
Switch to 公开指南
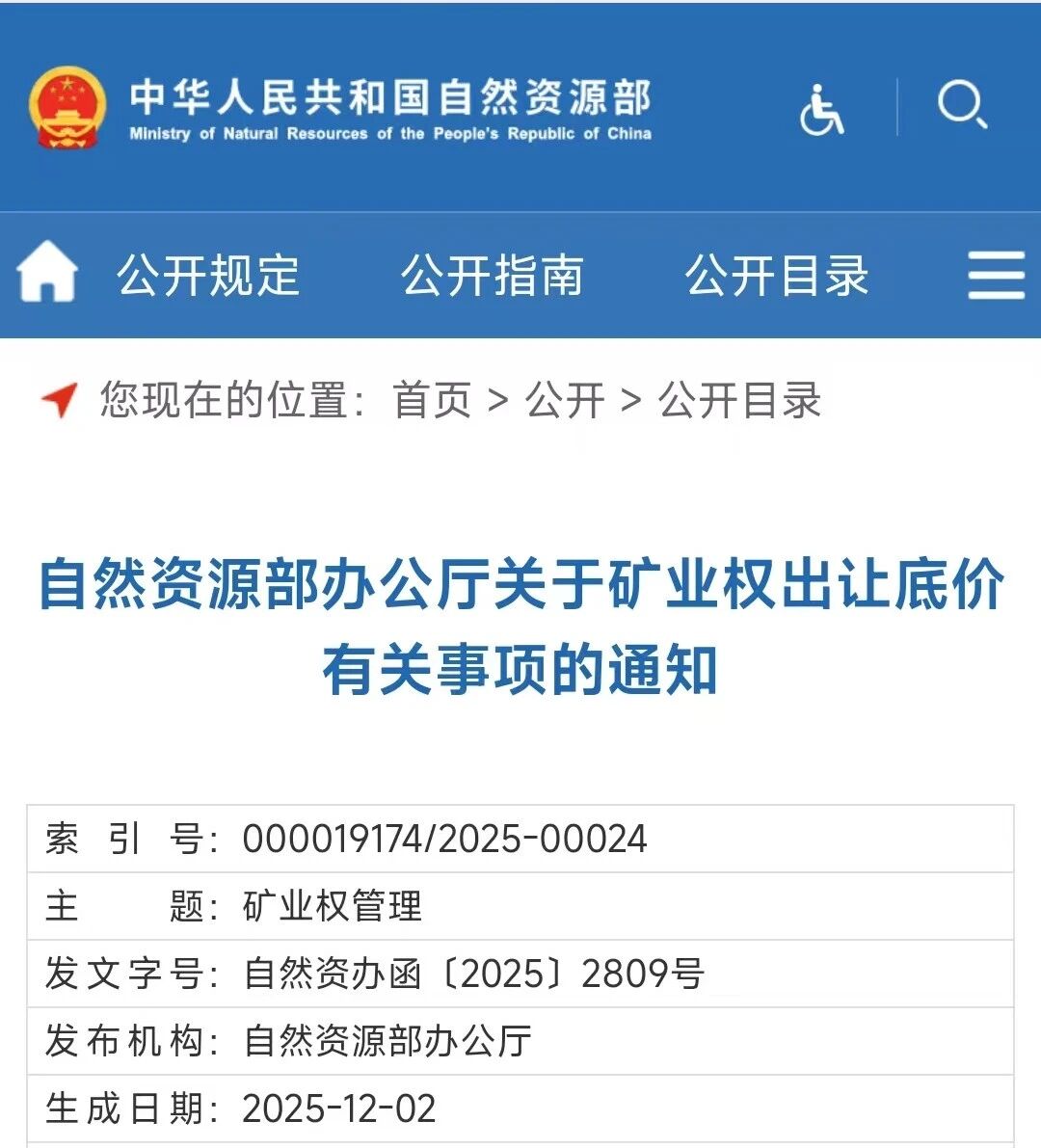(493, 276)
